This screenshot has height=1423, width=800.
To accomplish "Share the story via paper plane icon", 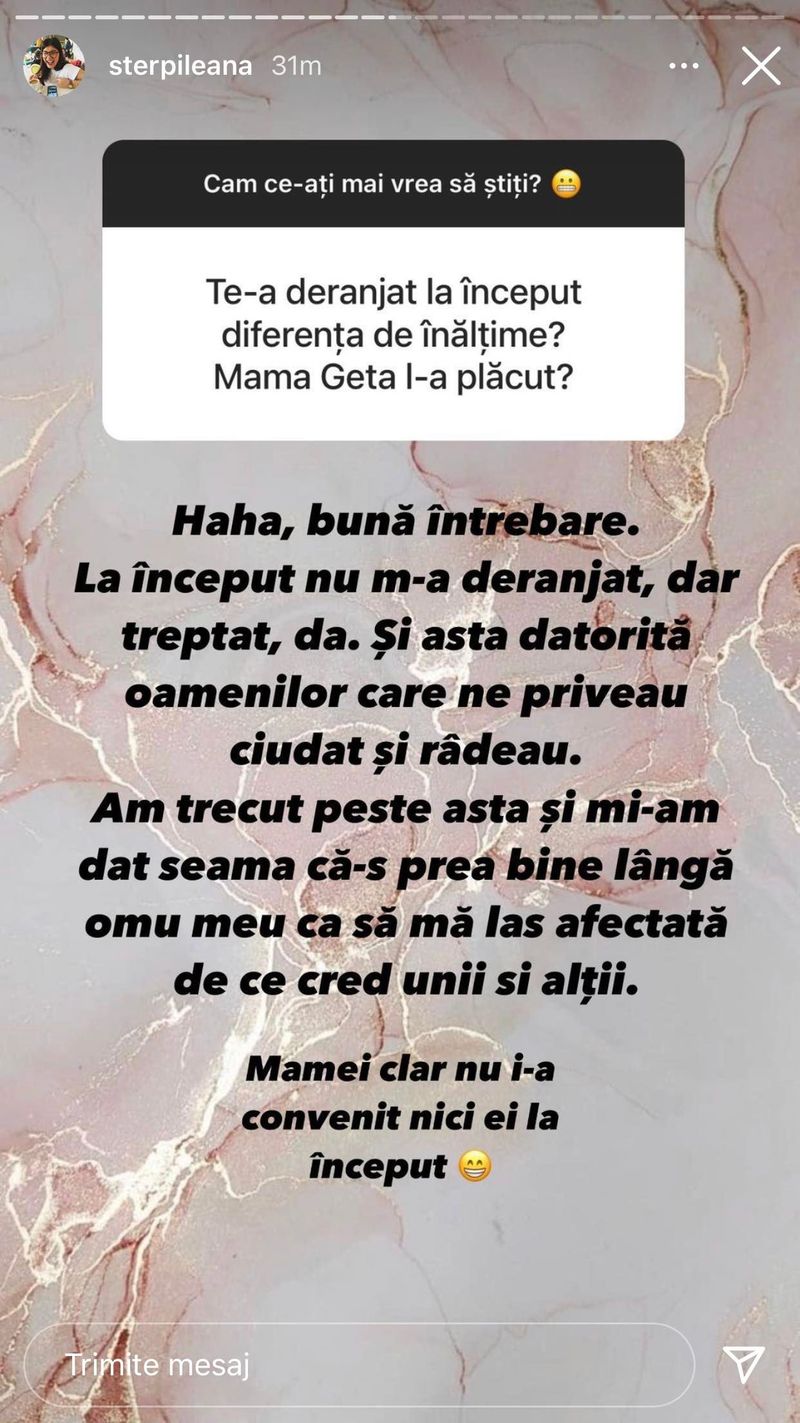I will (x=744, y=1365).
